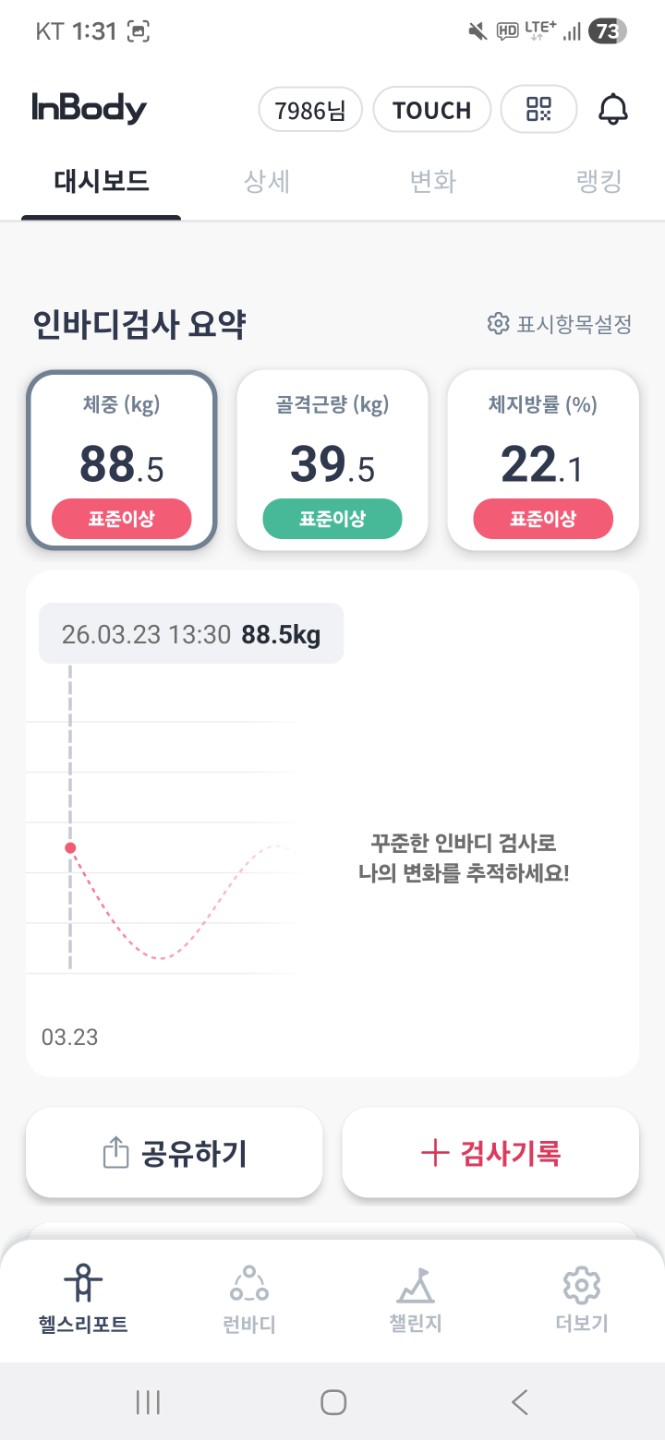The image size is (665, 1440).
Task: Open the QR code scanner button
Action: pos(539,110)
